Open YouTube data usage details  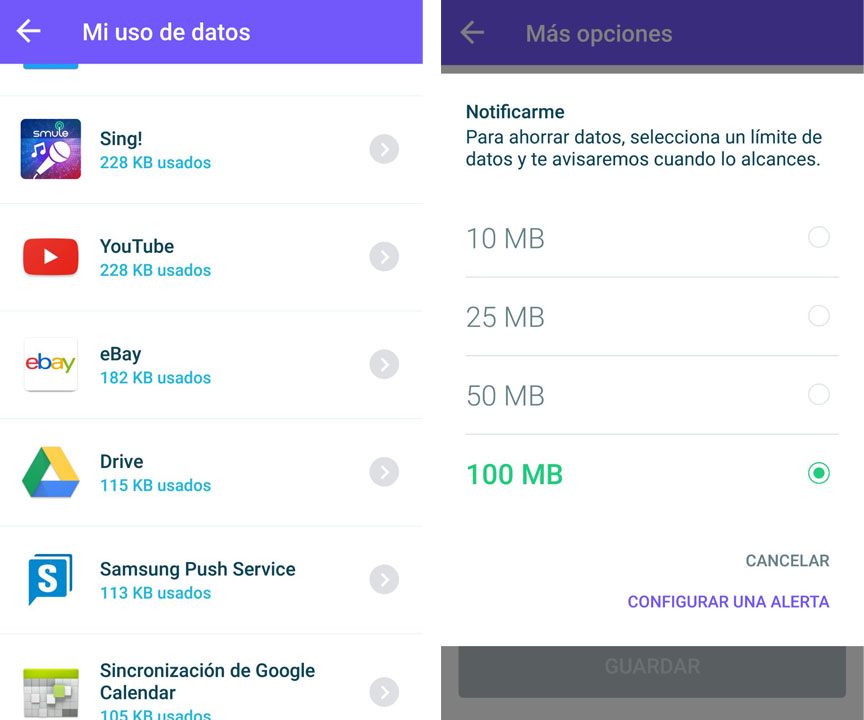tap(210, 258)
